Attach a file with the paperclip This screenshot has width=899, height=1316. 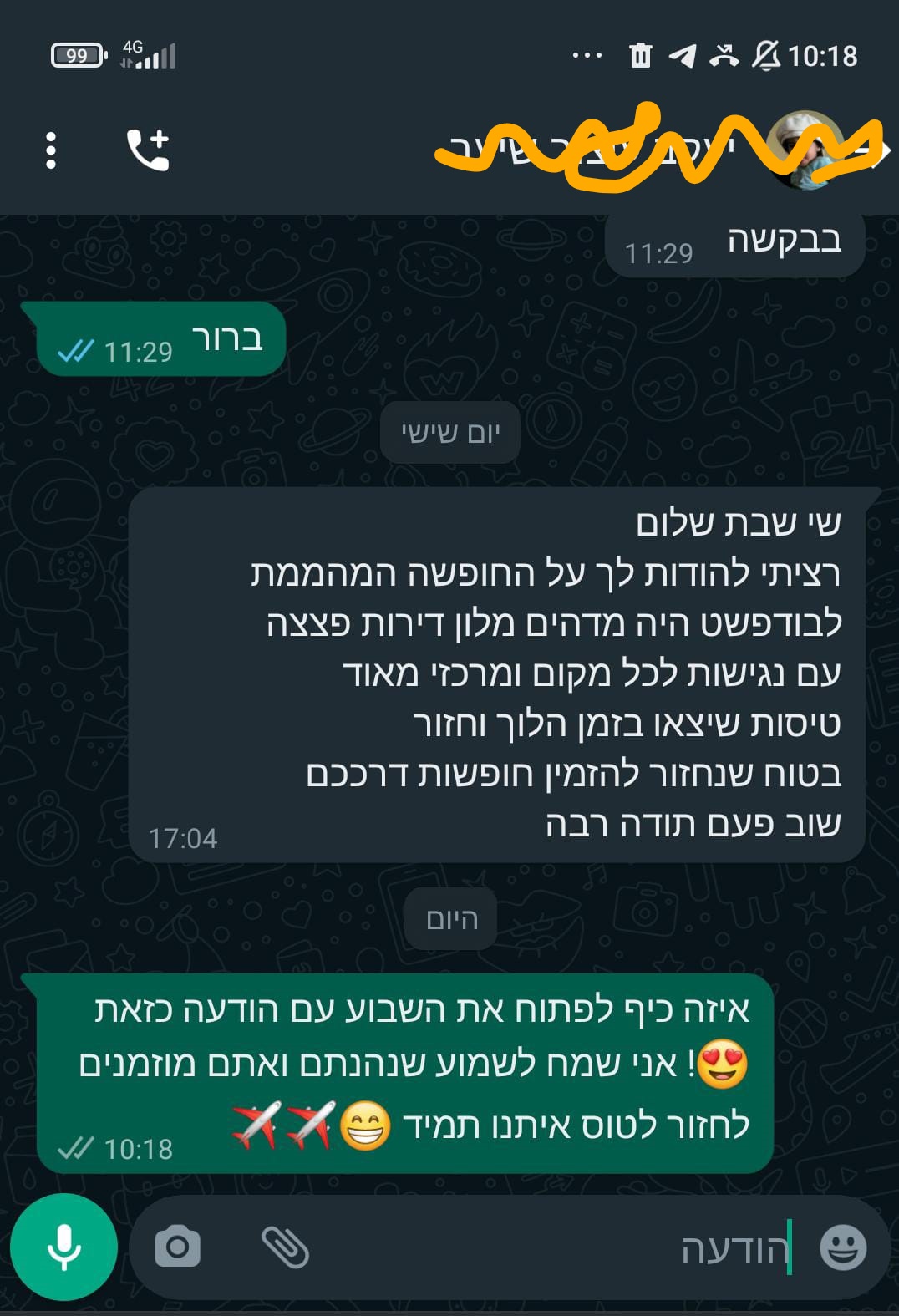pyautogui.click(x=285, y=1247)
